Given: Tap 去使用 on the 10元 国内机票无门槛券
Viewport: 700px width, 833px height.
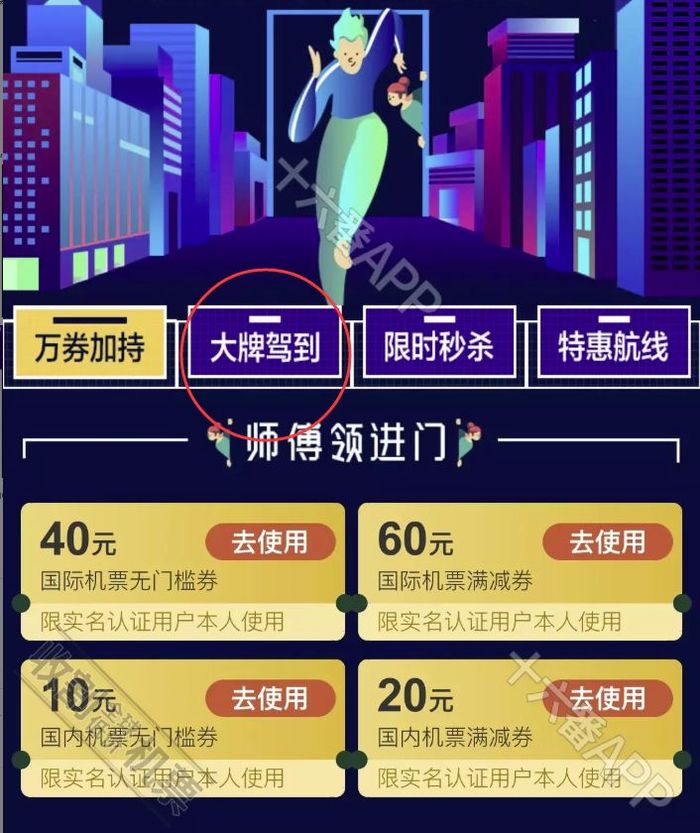Looking at the screenshot, I should pos(270,699).
